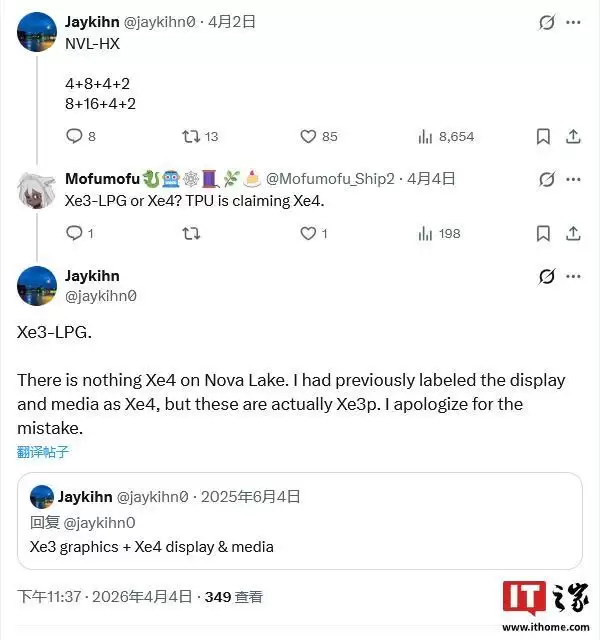Share Mofumofu's post
This screenshot has width=600, height=640.
(573, 233)
